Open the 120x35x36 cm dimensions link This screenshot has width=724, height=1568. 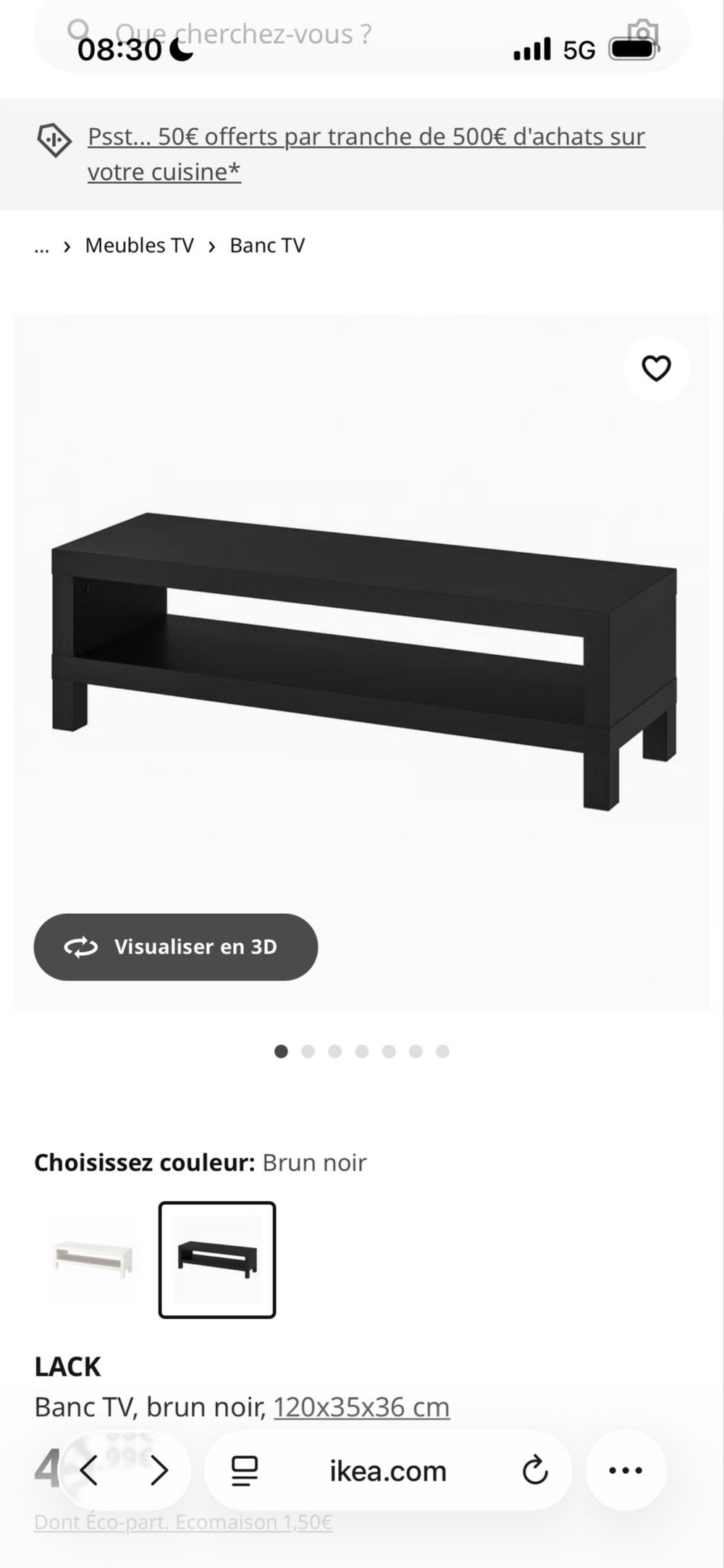(361, 1407)
